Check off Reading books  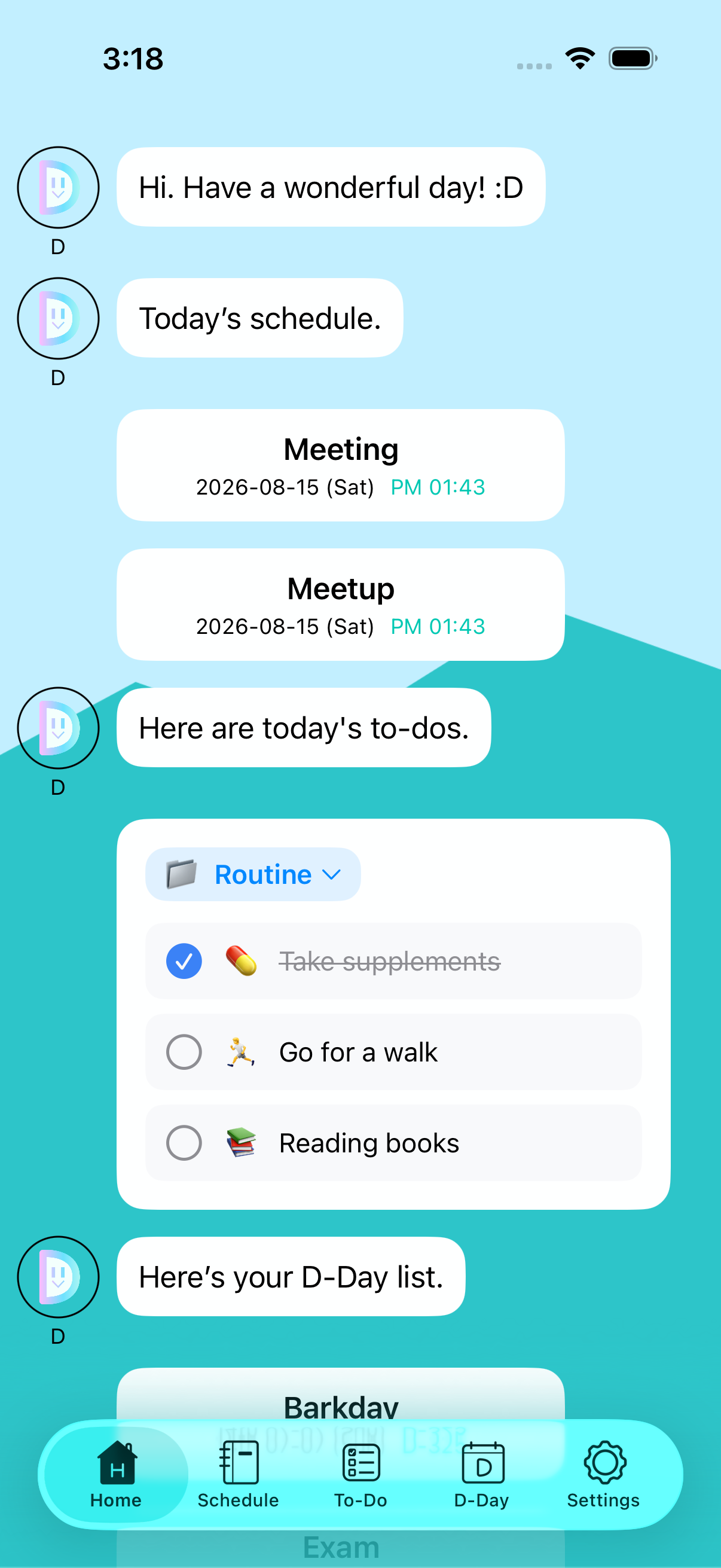coord(184,1143)
